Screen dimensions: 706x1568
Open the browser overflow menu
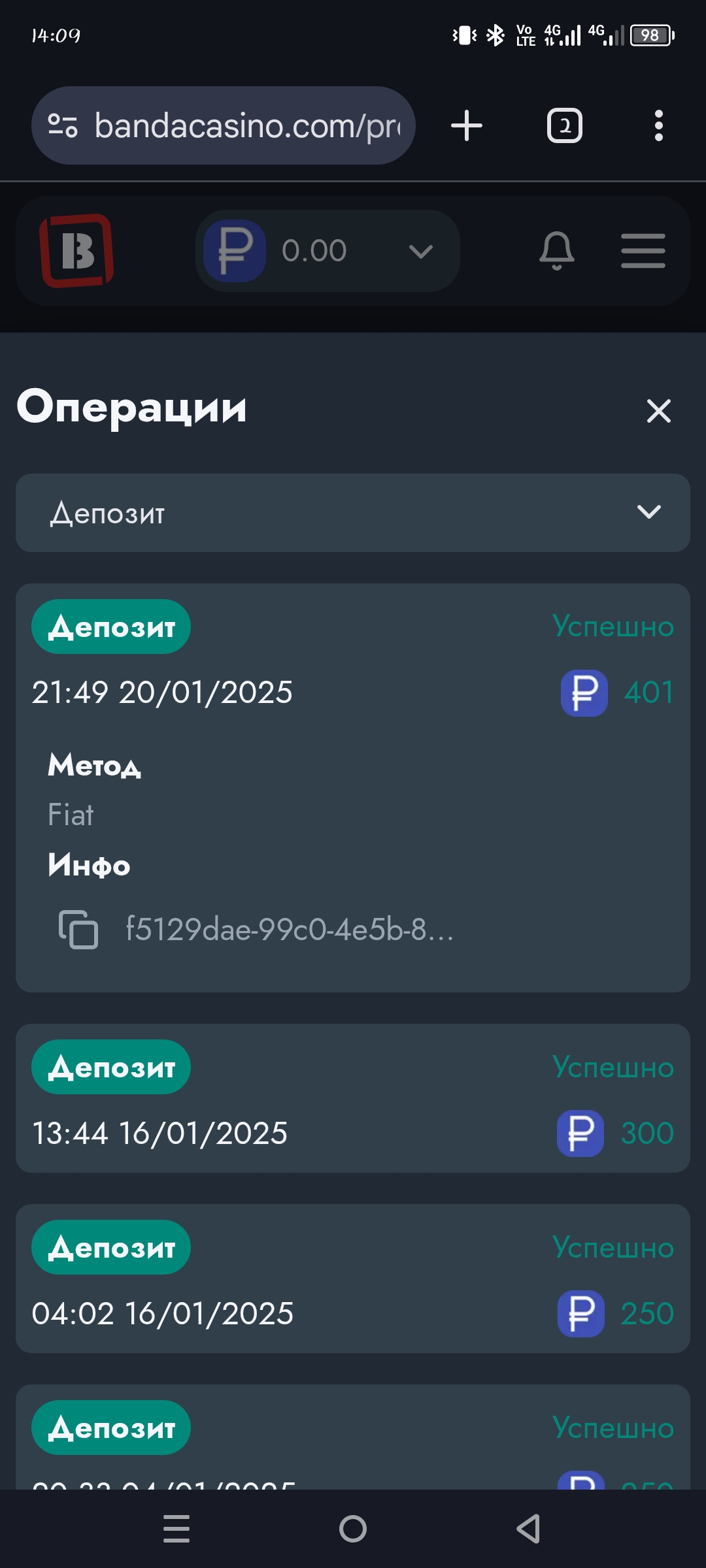[658, 125]
